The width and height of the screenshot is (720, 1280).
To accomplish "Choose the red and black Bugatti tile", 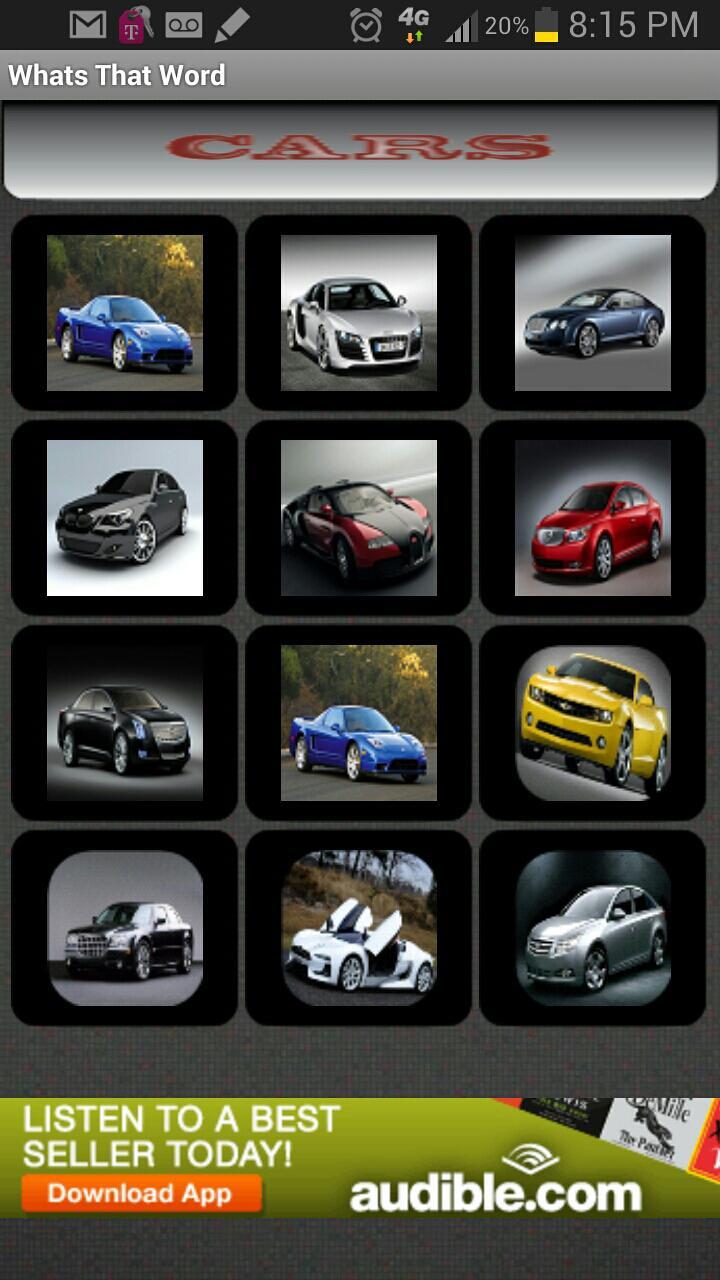I will point(358,517).
